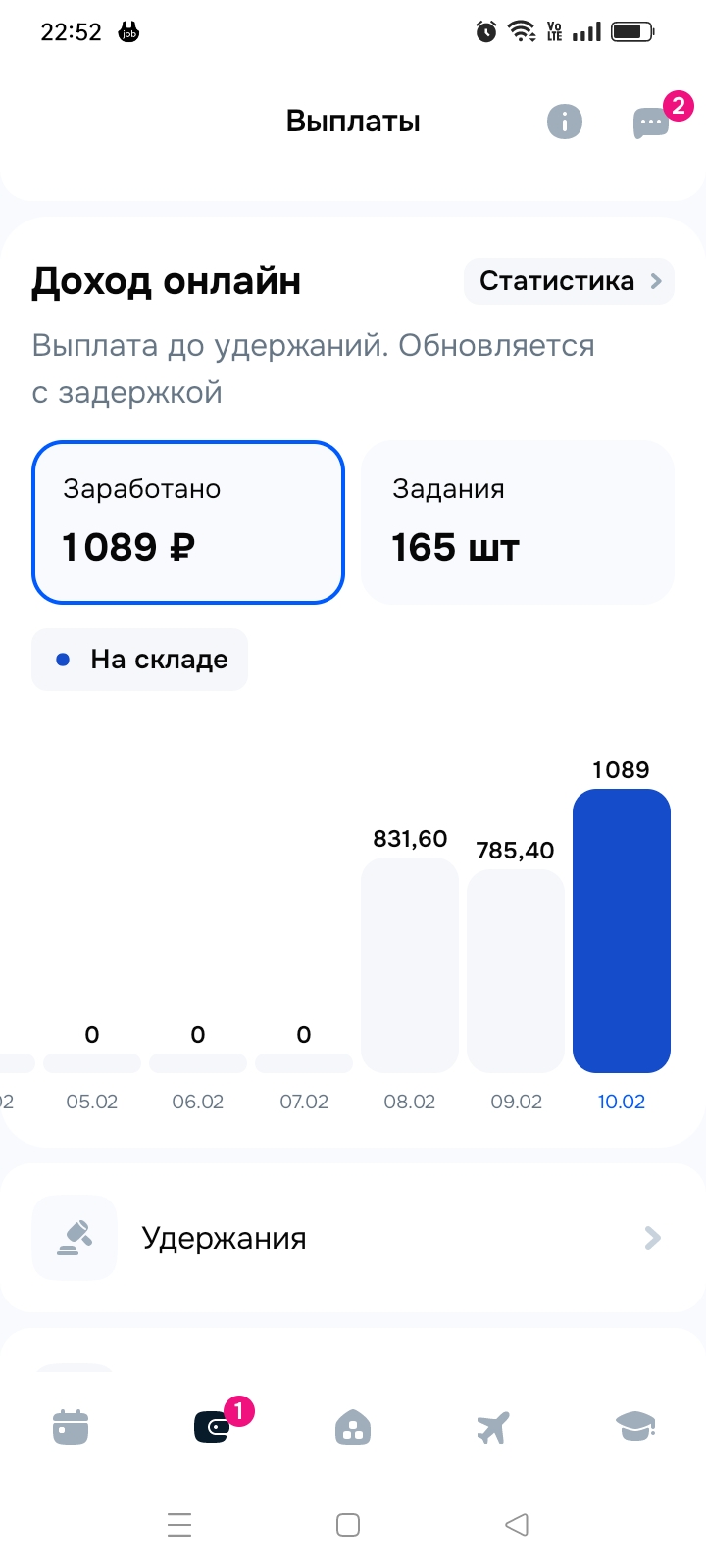Viewport: 706px width, 1568px height.
Task: Select the 08.02 bar in chart
Action: [x=410, y=965]
